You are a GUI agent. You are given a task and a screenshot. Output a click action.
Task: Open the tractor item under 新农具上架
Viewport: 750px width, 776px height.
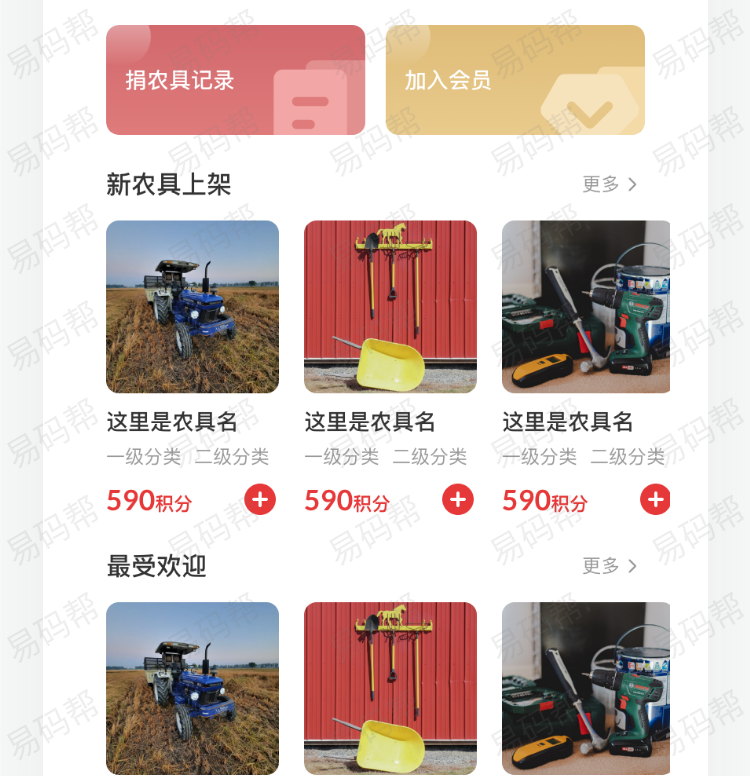192,307
